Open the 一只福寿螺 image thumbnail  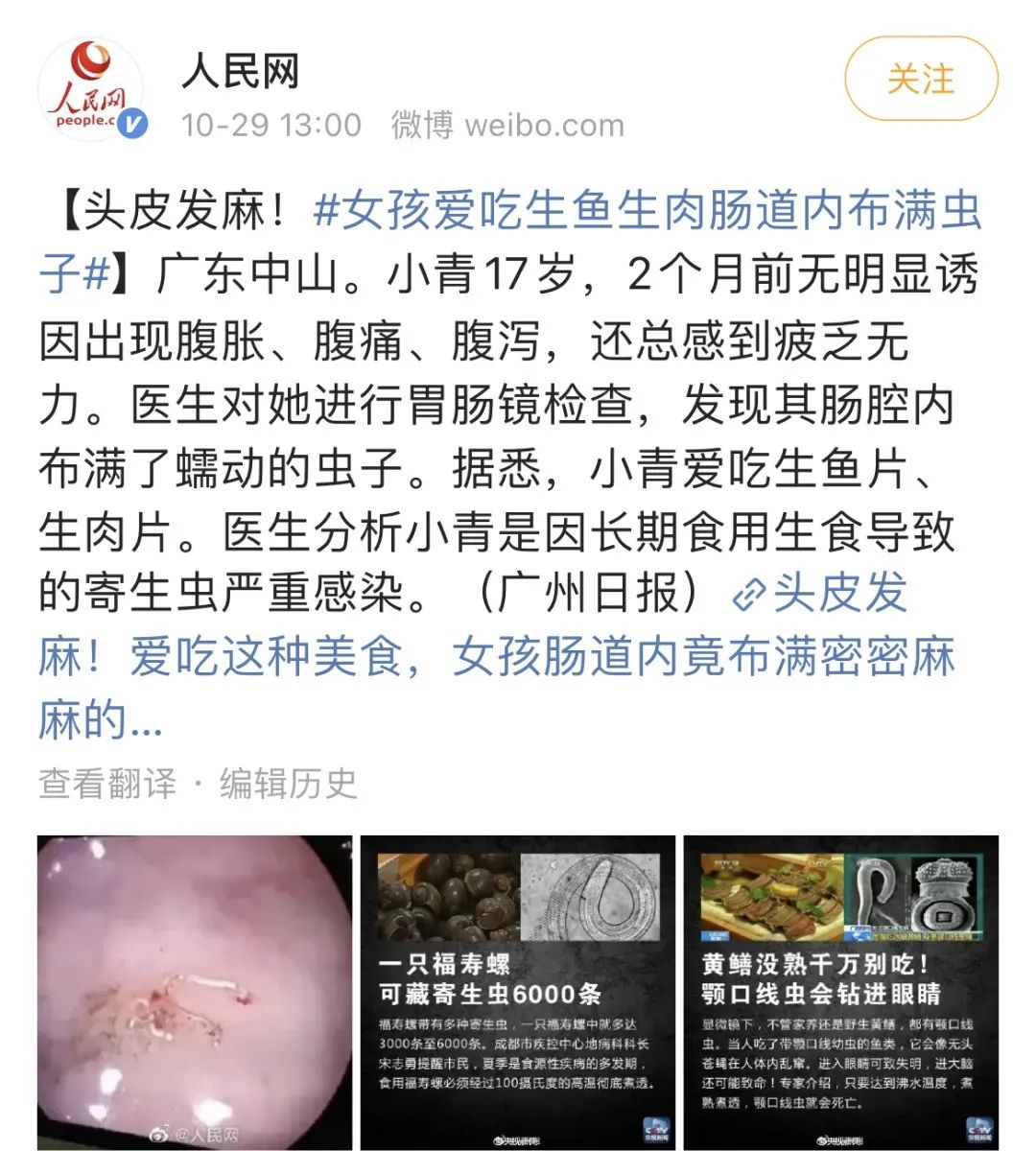coord(518,992)
